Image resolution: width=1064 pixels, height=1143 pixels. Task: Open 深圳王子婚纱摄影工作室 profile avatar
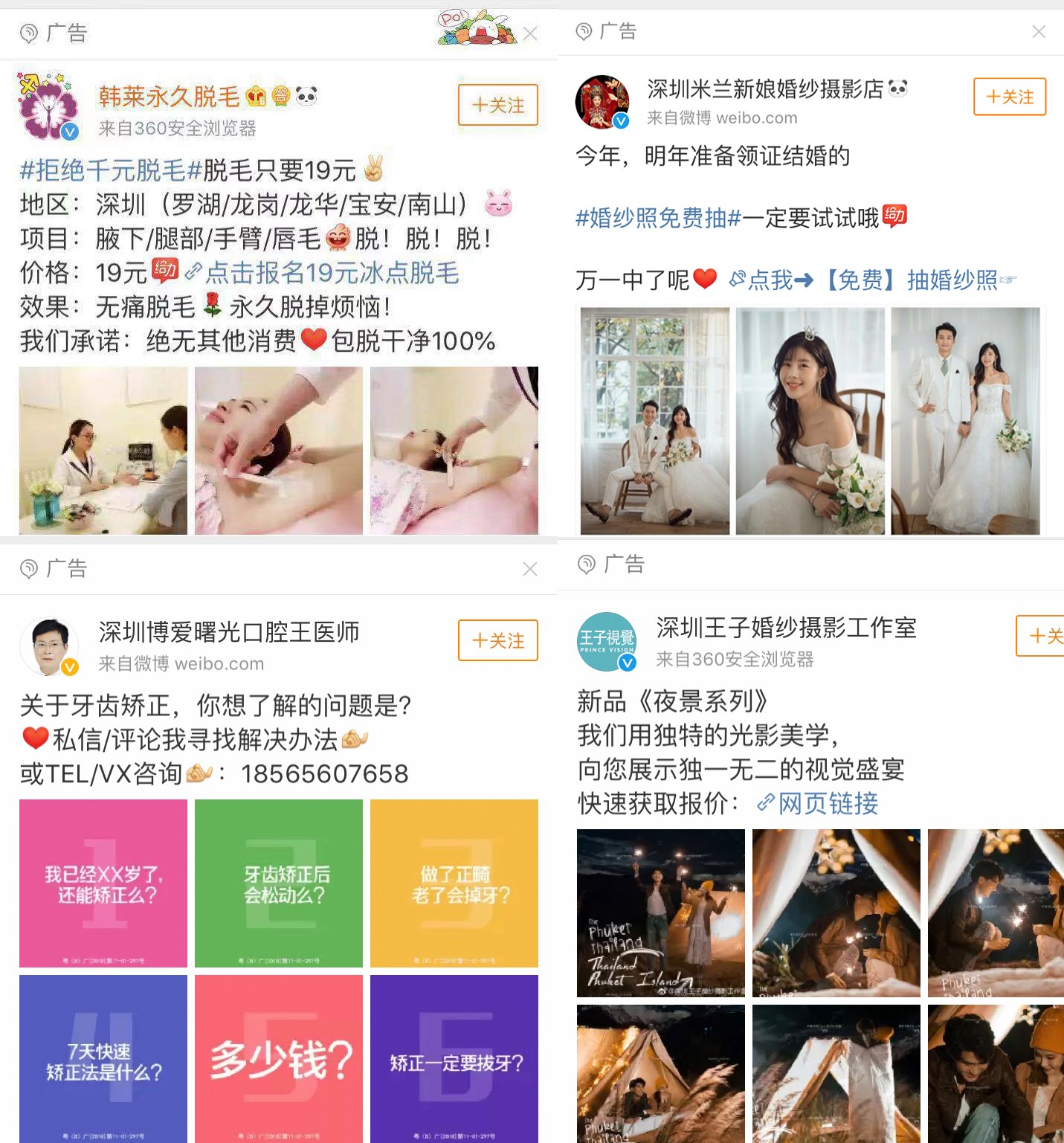pyautogui.click(x=607, y=641)
